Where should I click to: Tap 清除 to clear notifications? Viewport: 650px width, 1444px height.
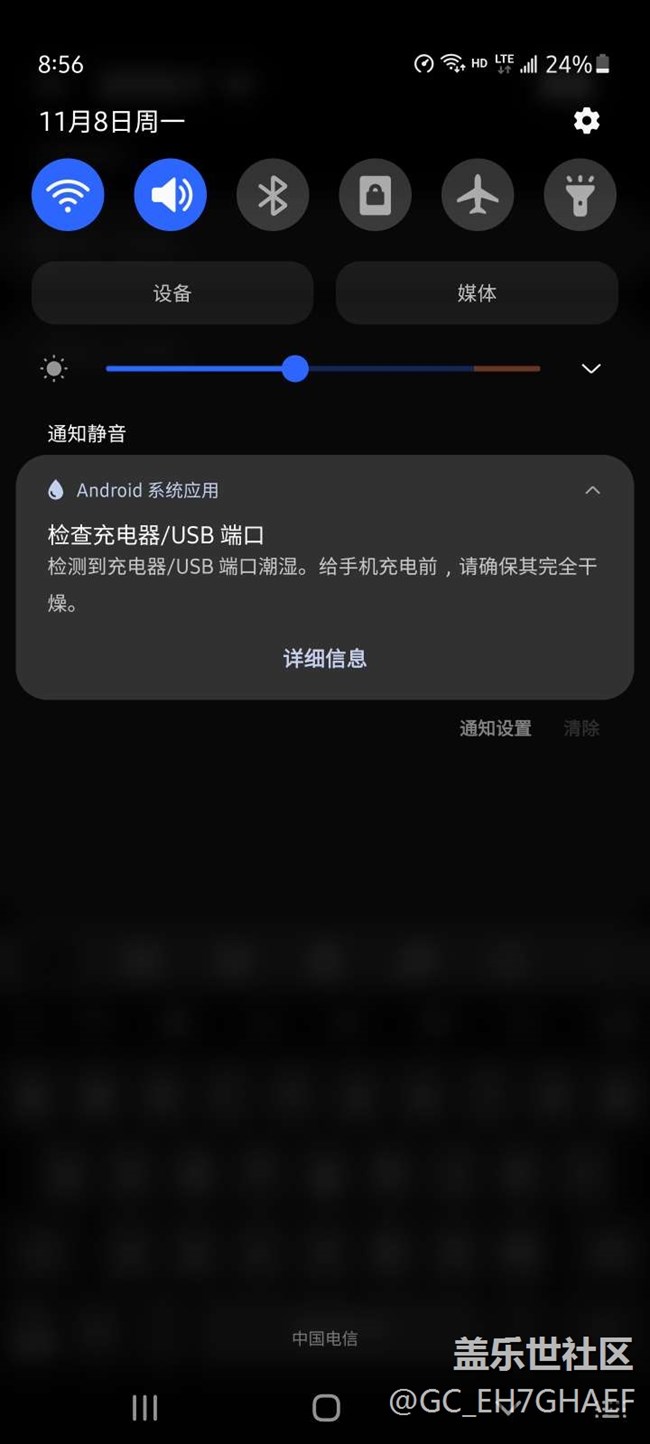click(x=581, y=728)
